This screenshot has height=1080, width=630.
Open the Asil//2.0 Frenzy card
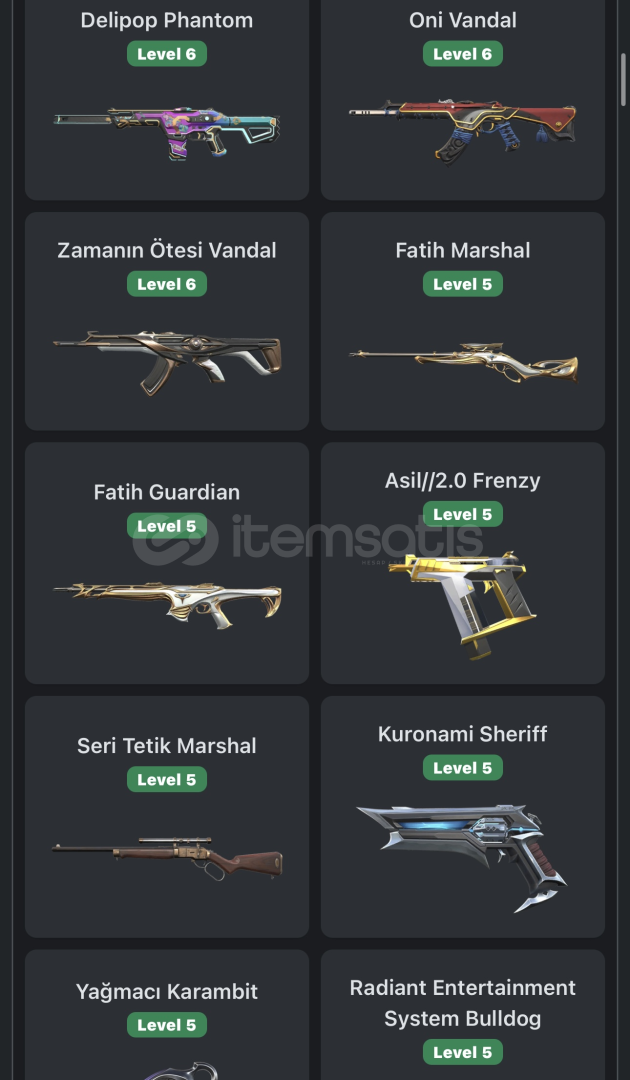point(463,563)
